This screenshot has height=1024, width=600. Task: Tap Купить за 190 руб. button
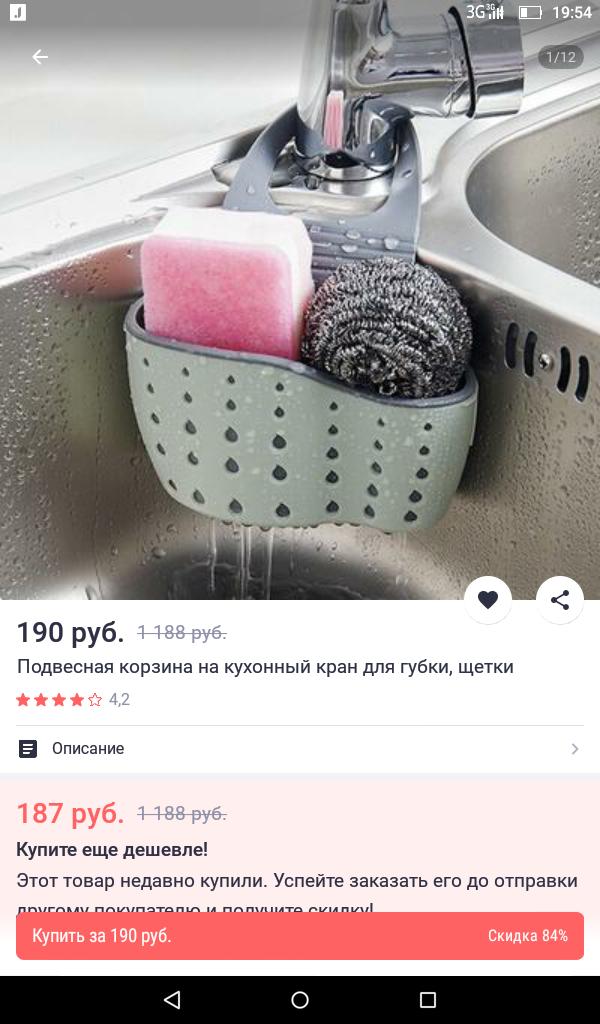[300, 936]
